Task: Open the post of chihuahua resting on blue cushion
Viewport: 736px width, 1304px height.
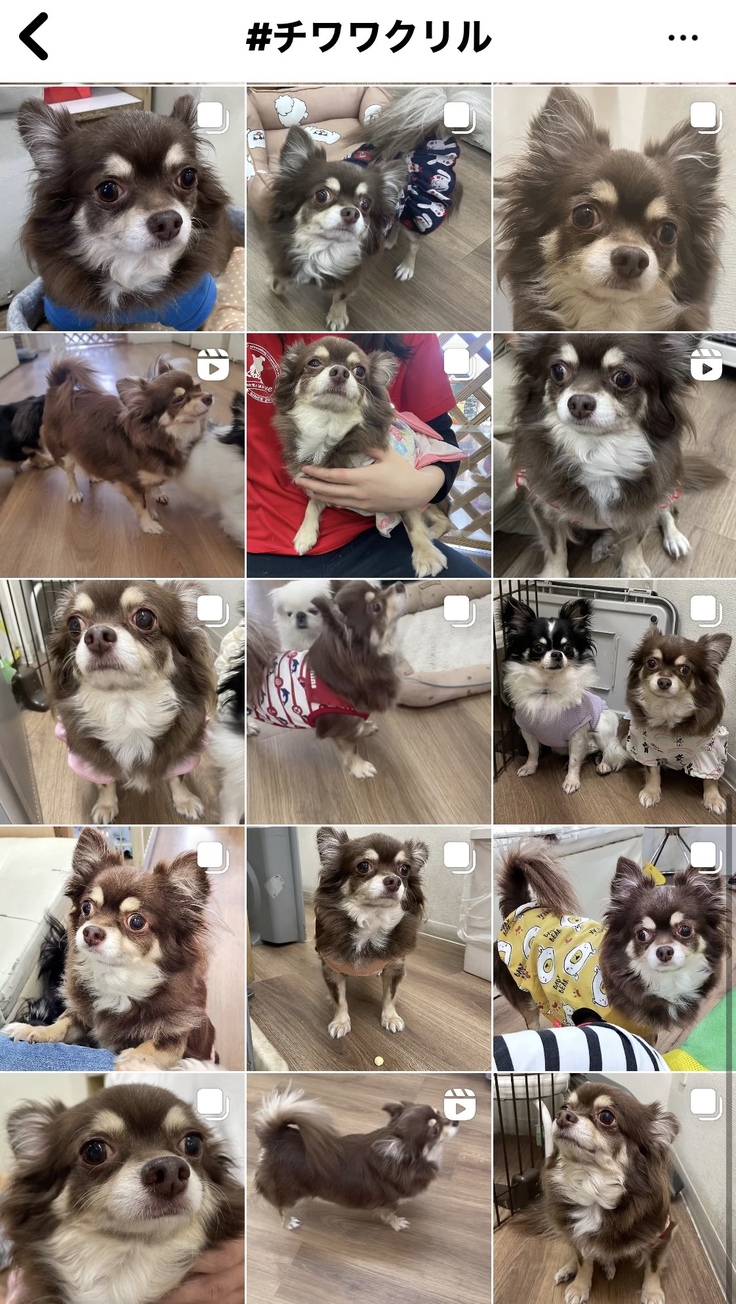Action: [x=122, y=947]
